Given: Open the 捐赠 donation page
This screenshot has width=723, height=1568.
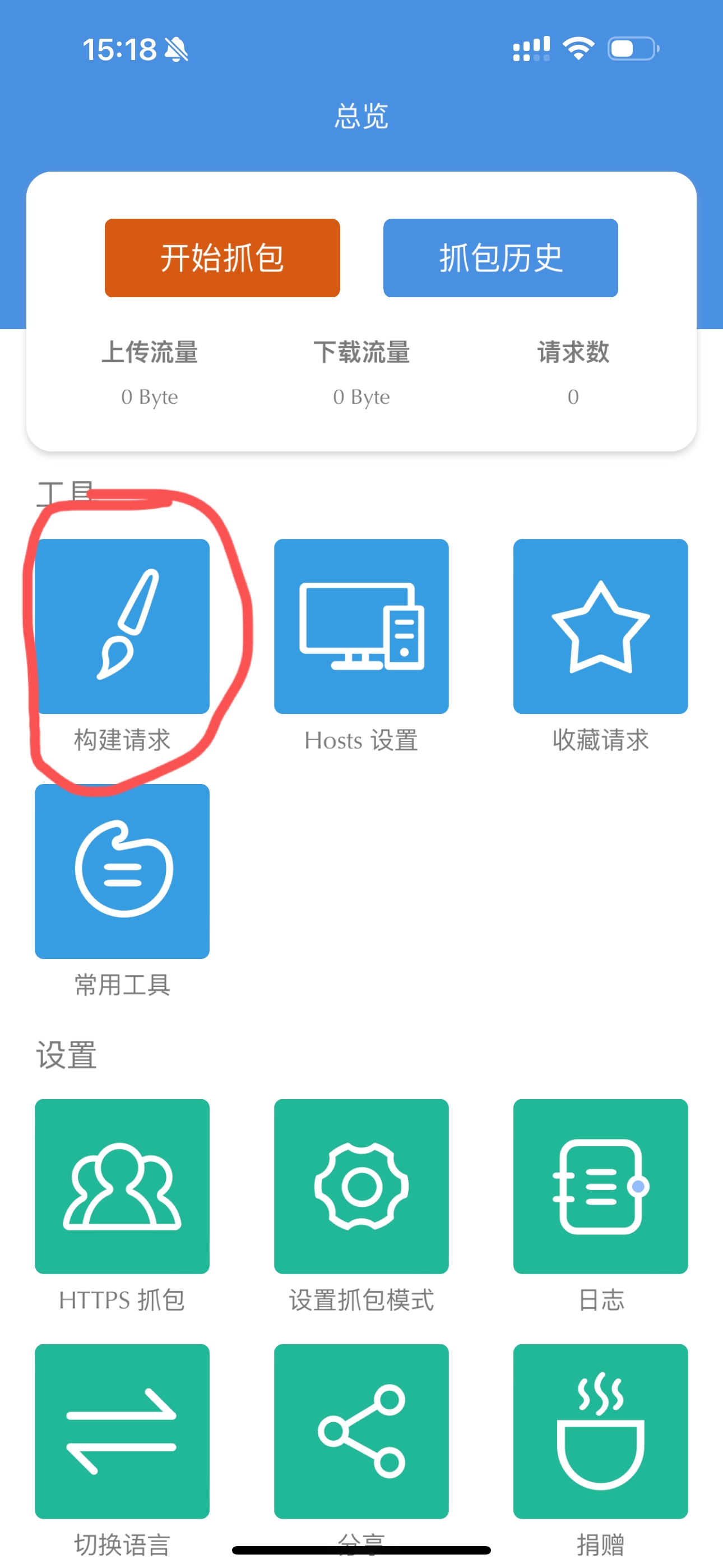Looking at the screenshot, I should click(600, 1431).
